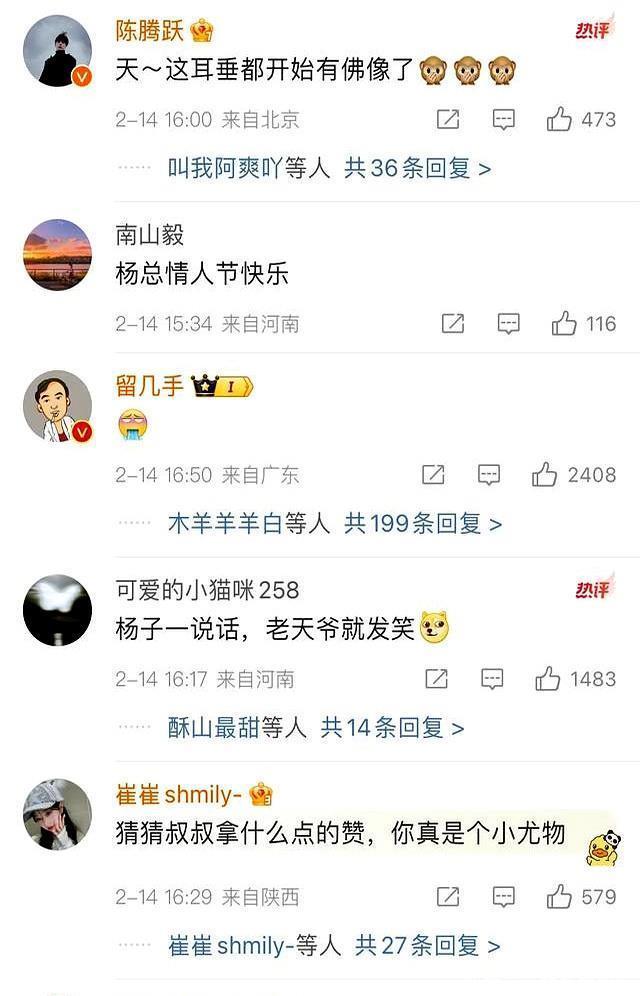The image size is (640, 996).
Task: Reply to 留几手's comment
Action: click(x=488, y=475)
